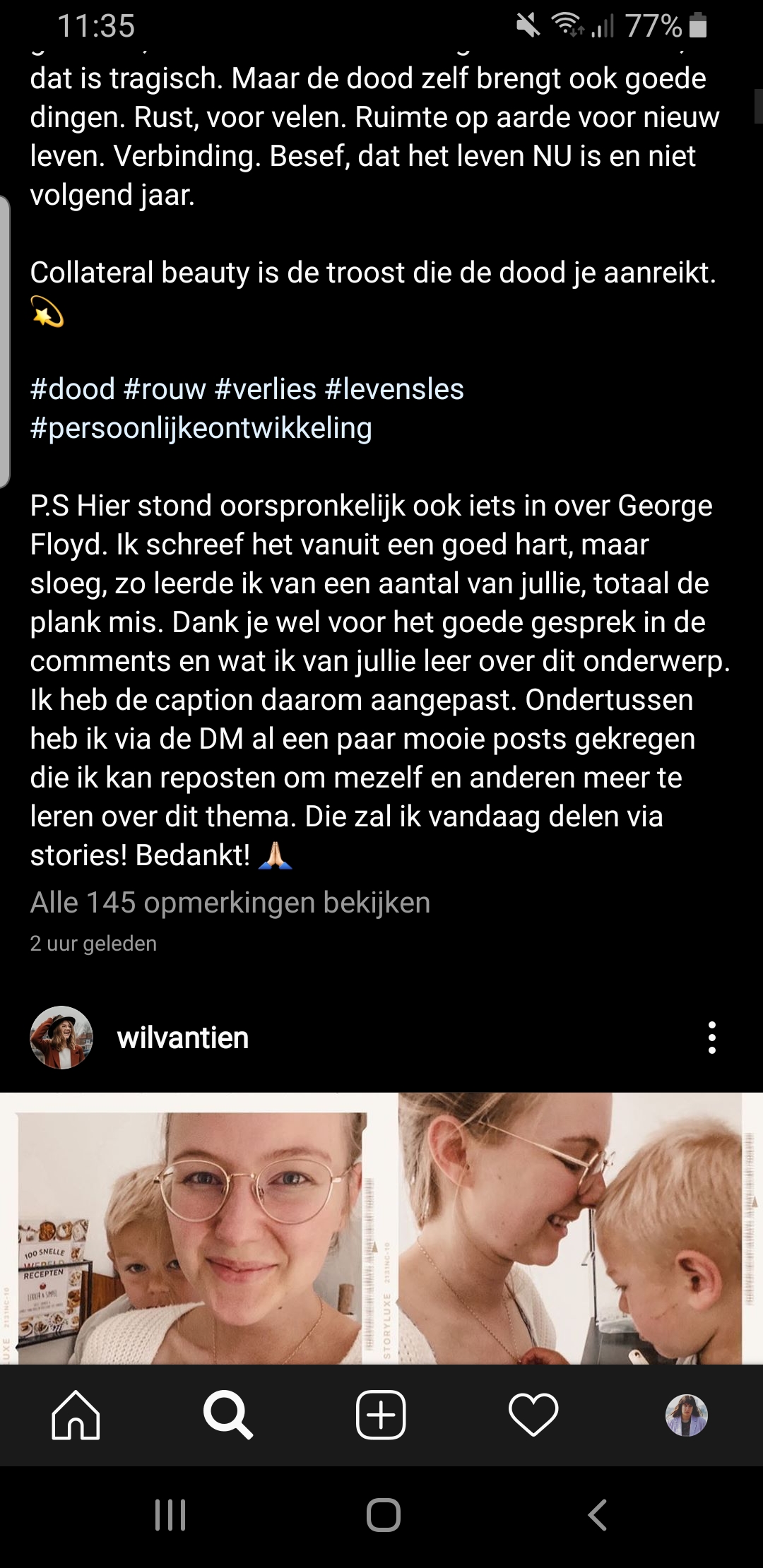View all 145 opmerkingen

click(230, 903)
